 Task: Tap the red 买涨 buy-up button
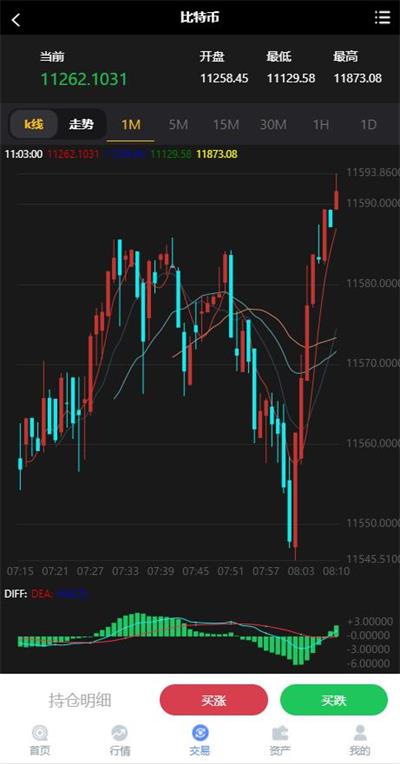tap(214, 700)
